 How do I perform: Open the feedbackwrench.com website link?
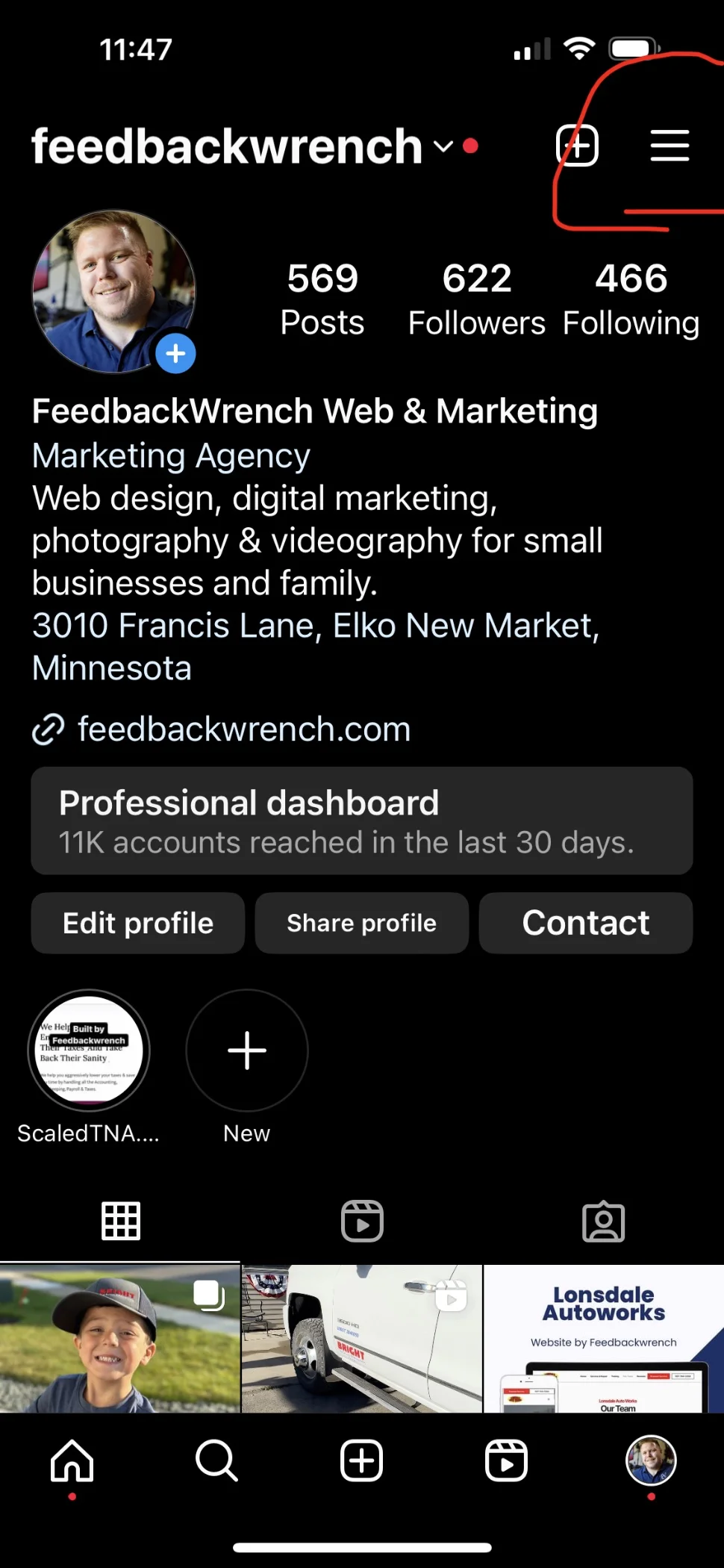[x=243, y=729]
